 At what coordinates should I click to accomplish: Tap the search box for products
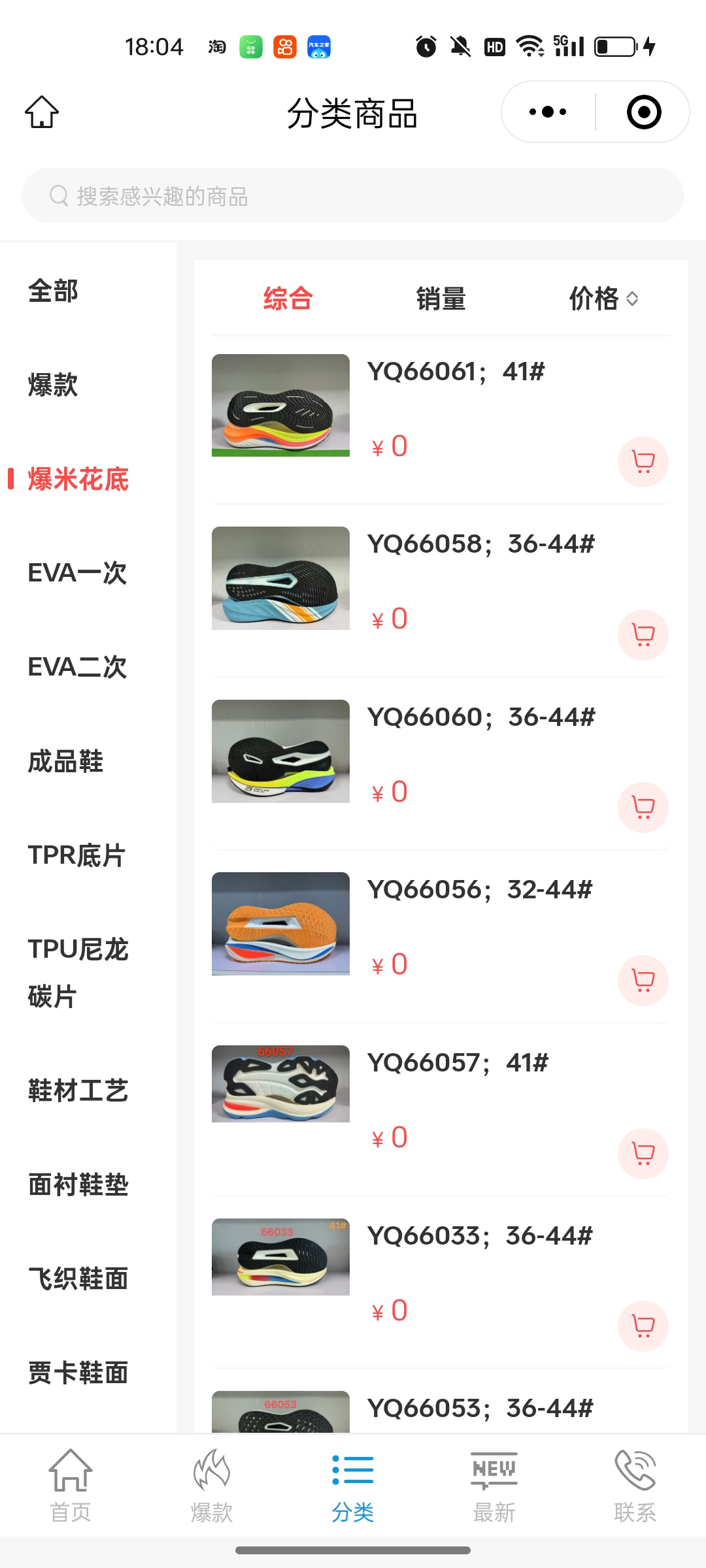point(353,195)
